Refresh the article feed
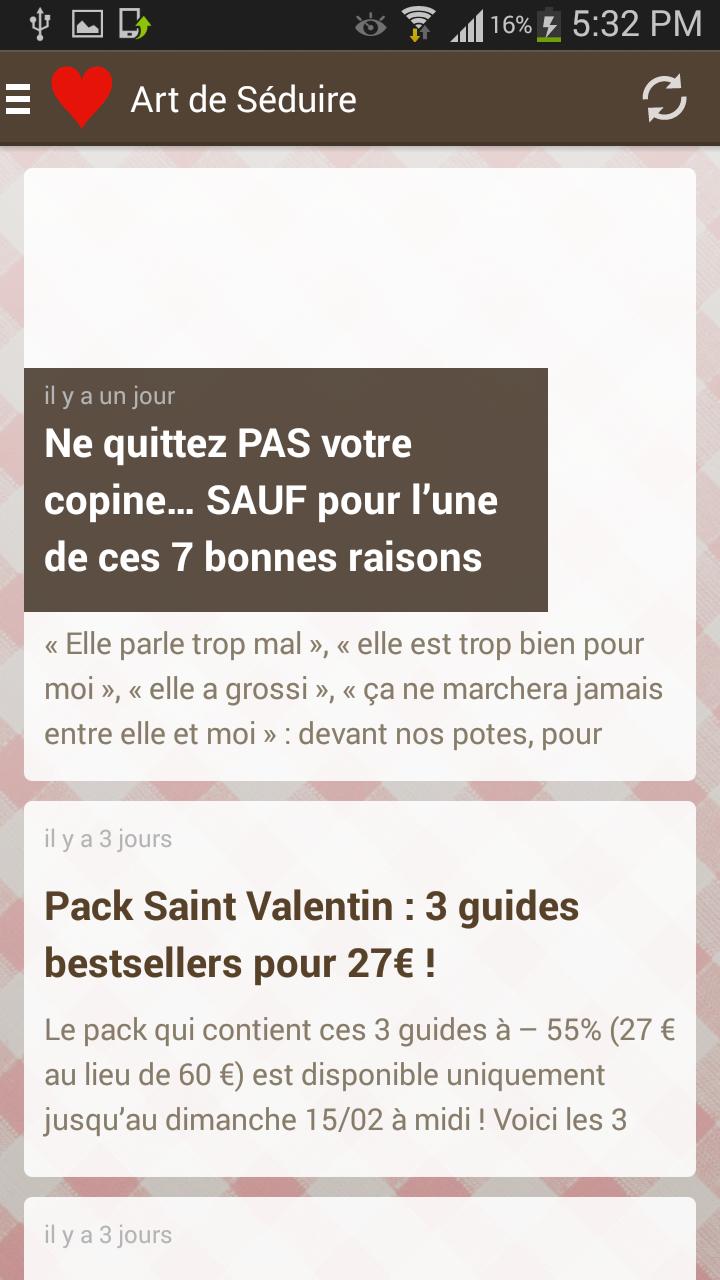720x1280 pixels. (664, 99)
